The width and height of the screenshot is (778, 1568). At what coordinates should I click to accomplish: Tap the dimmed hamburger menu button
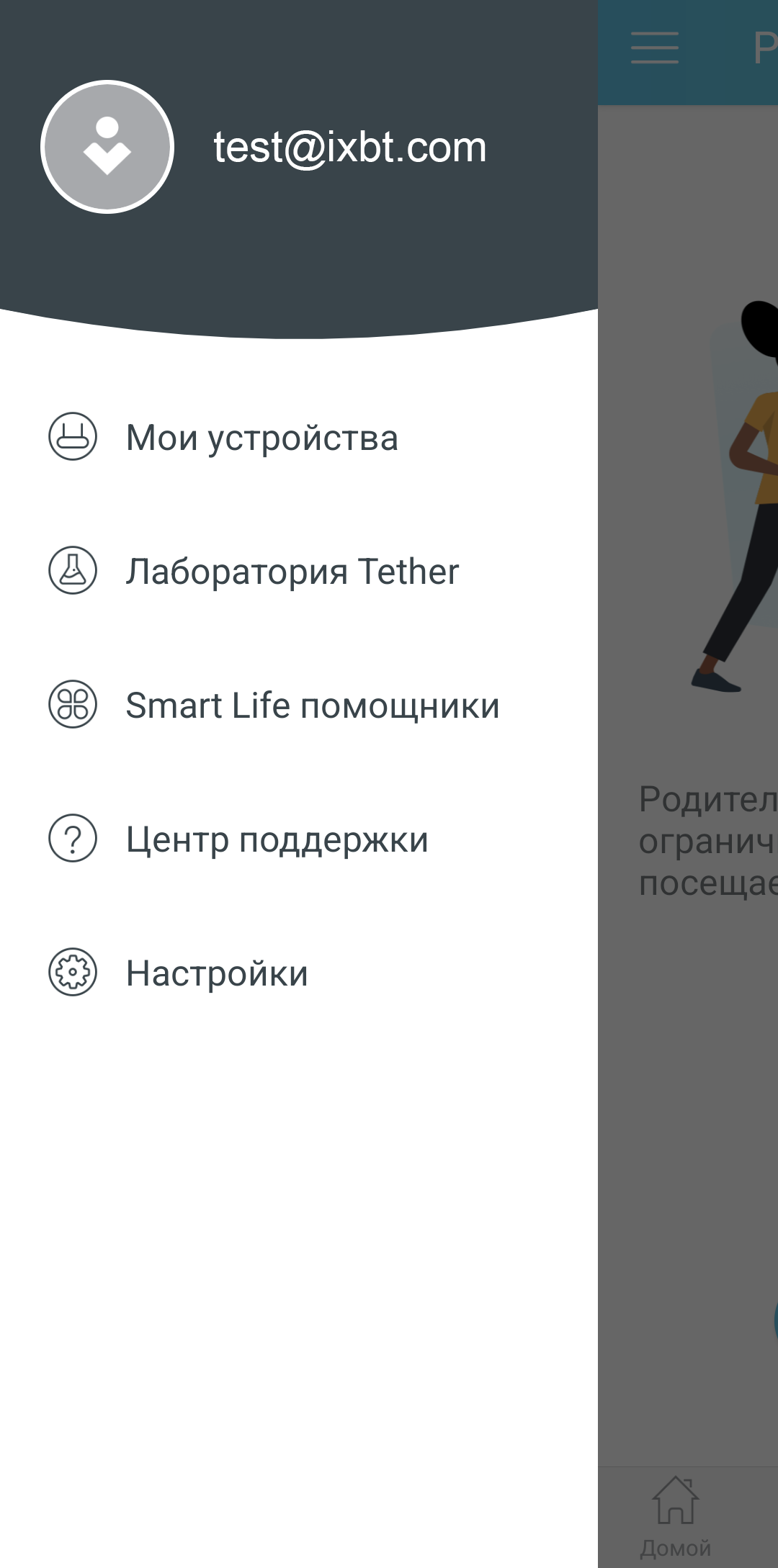tap(654, 48)
